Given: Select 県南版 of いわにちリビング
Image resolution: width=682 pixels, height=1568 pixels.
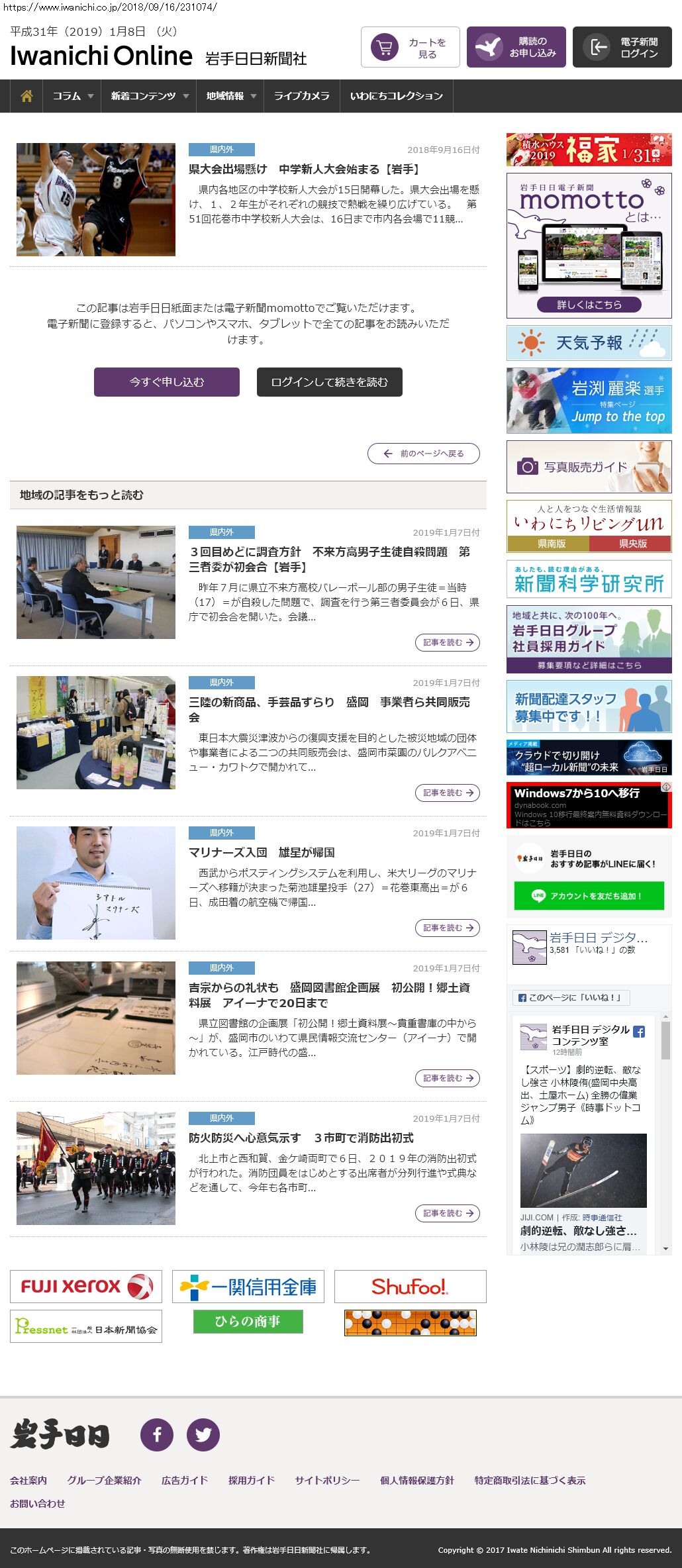Looking at the screenshot, I should pos(548,544).
